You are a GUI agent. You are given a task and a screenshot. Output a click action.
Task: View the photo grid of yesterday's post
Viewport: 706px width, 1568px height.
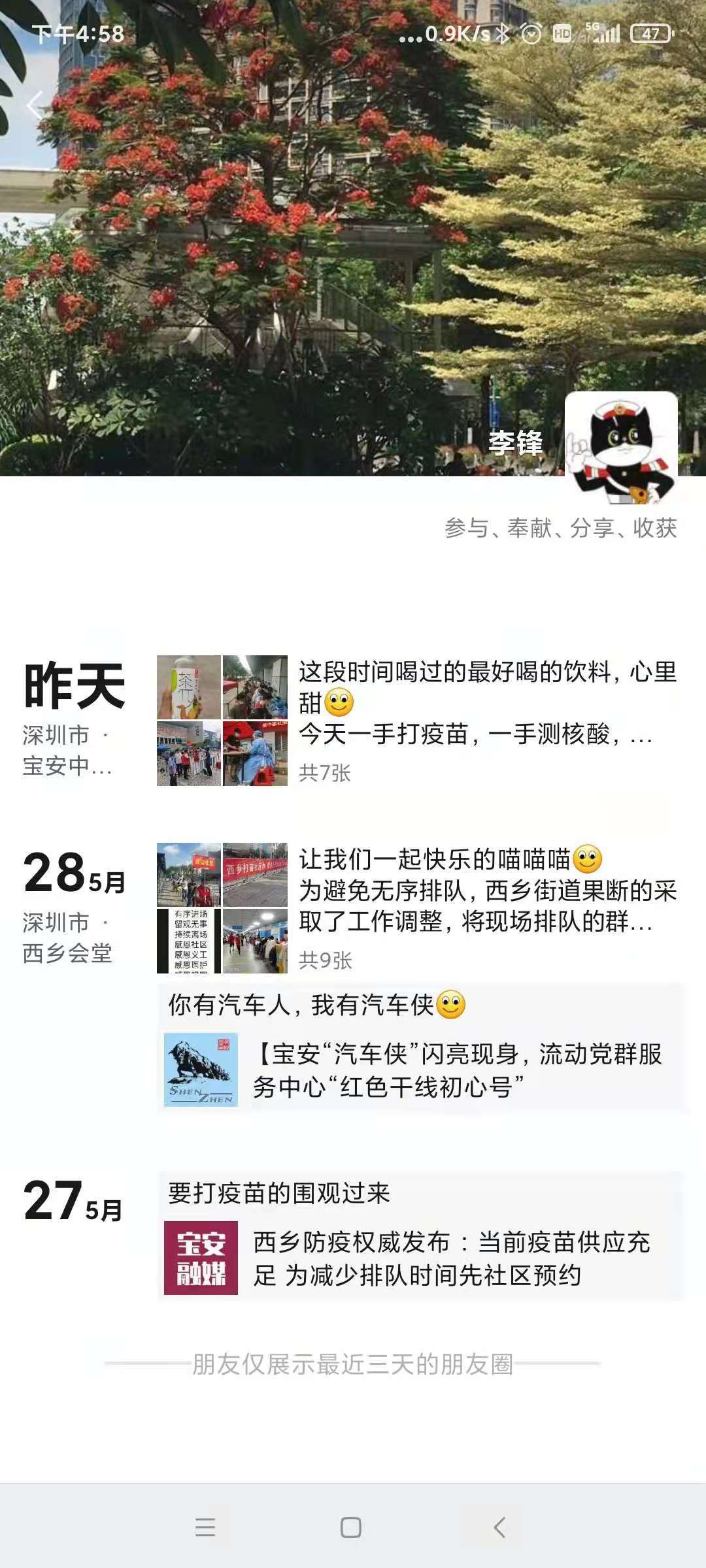click(222, 720)
